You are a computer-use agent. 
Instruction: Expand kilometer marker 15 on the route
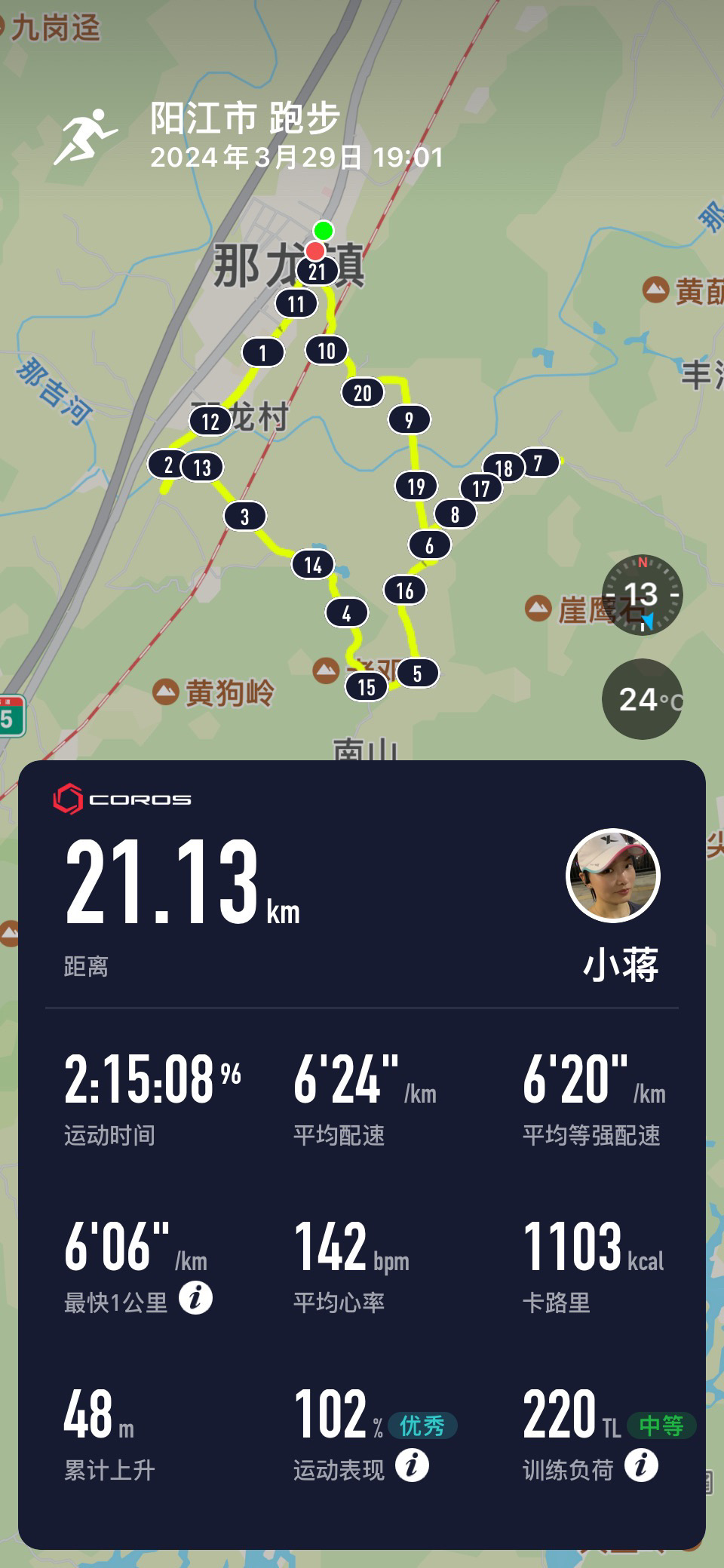click(367, 685)
